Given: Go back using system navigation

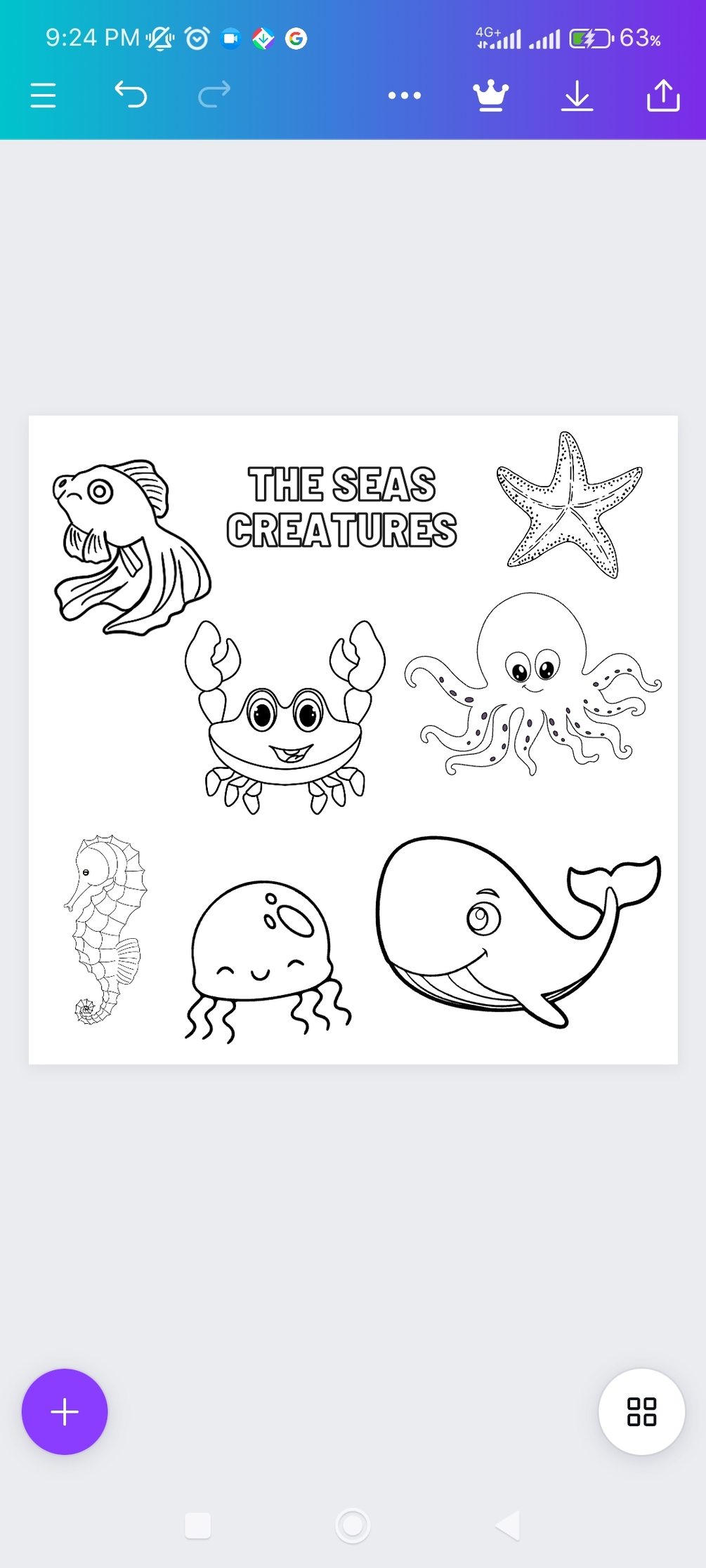Looking at the screenshot, I should [507, 1525].
